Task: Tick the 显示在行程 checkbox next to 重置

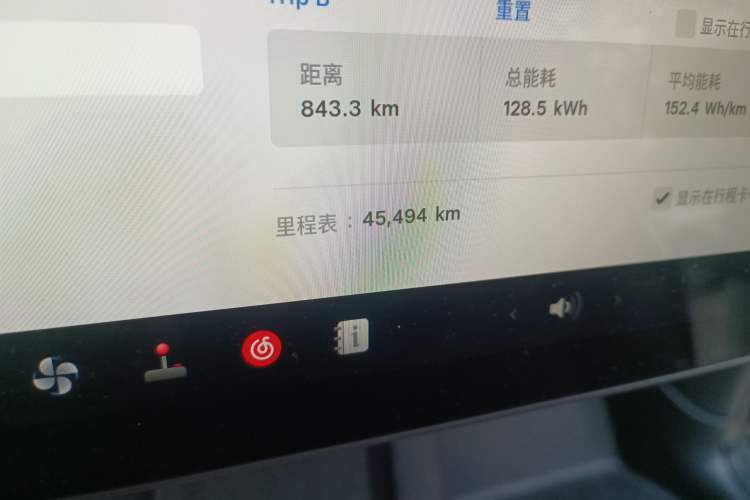Action: (x=684, y=25)
